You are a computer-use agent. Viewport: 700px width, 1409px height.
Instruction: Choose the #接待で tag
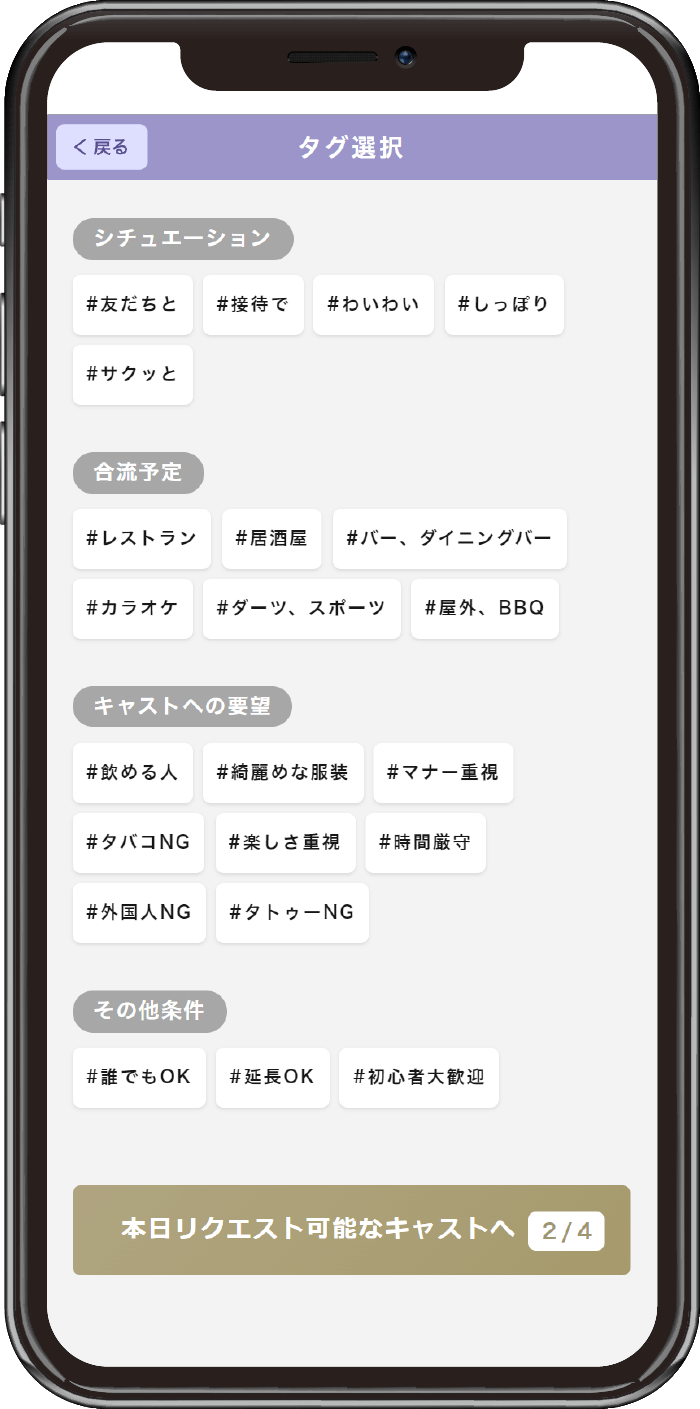(253, 304)
